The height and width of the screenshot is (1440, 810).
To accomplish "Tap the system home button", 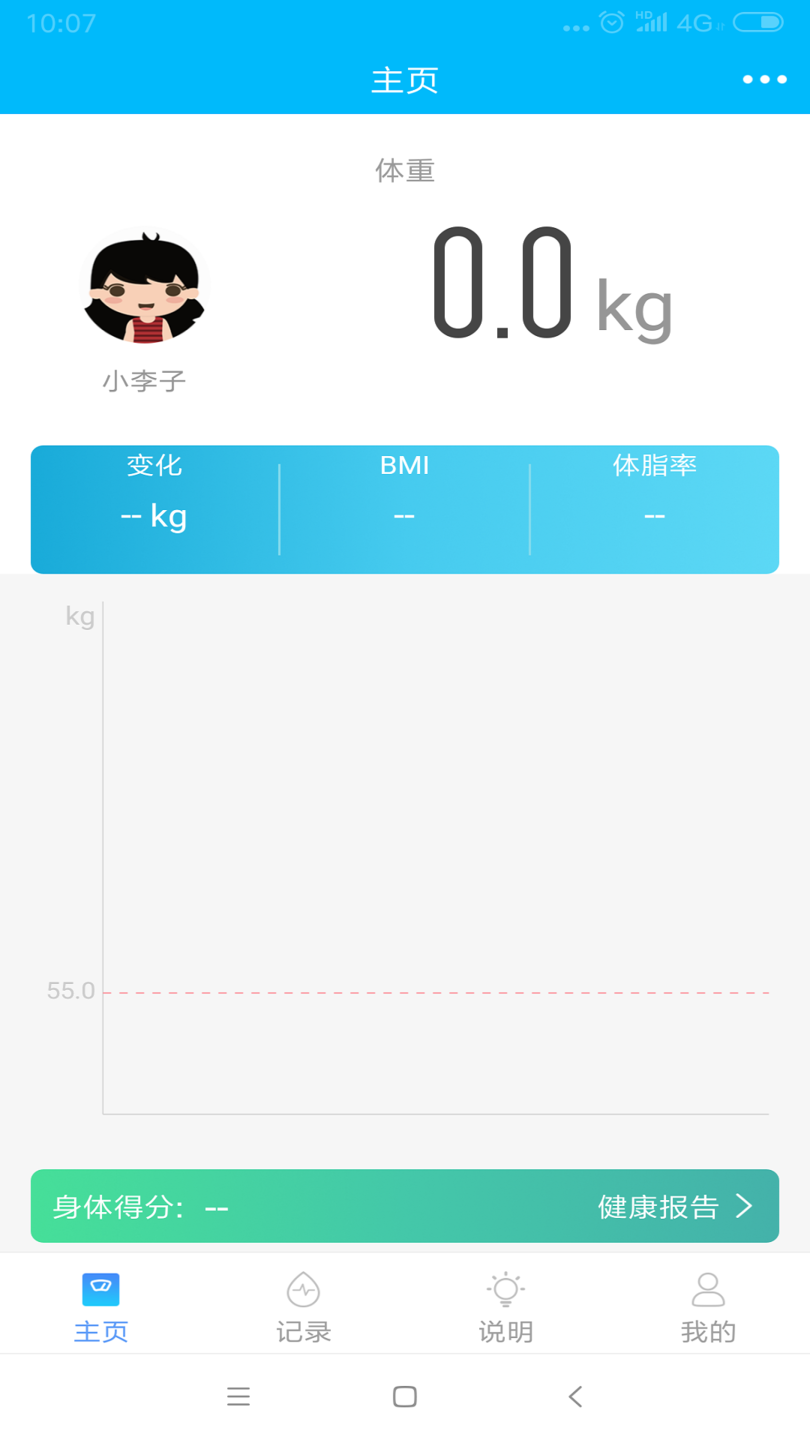I will (x=405, y=1396).
